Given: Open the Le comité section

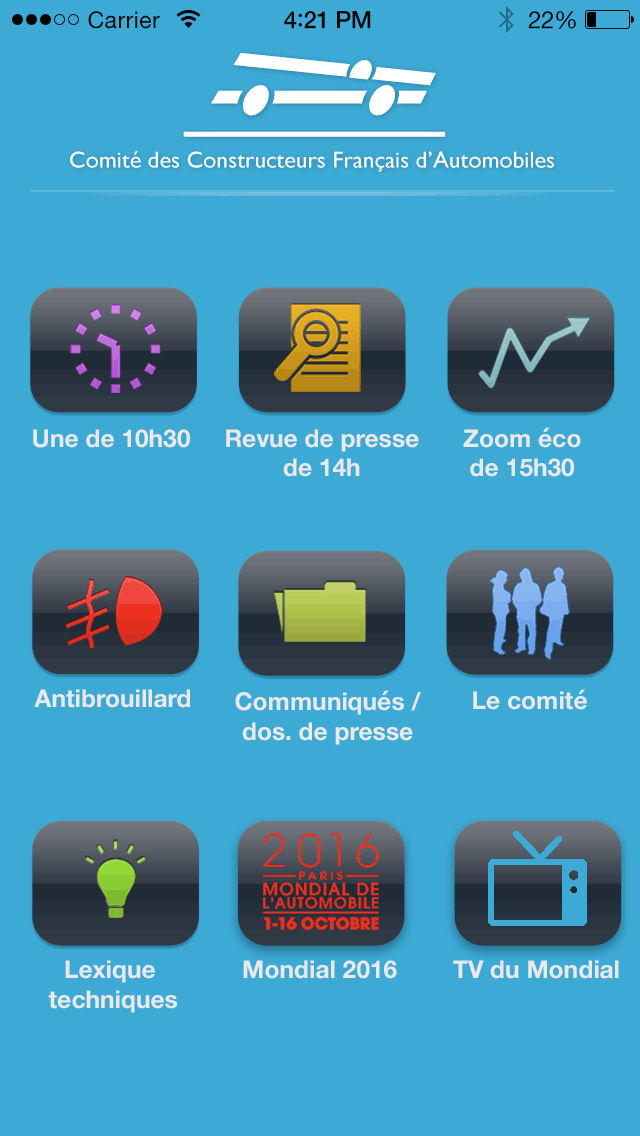Looking at the screenshot, I should tap(529, 613).
